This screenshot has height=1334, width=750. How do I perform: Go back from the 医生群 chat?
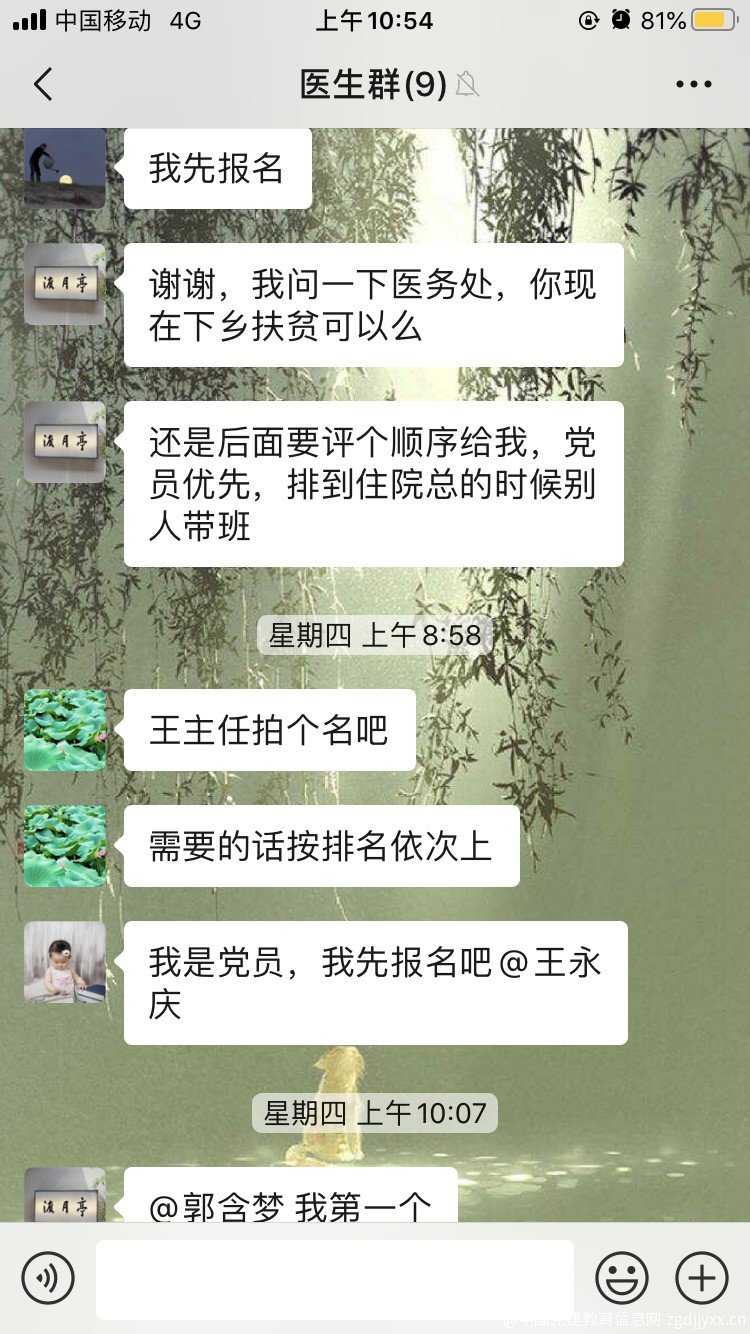(x=43, y=85)
